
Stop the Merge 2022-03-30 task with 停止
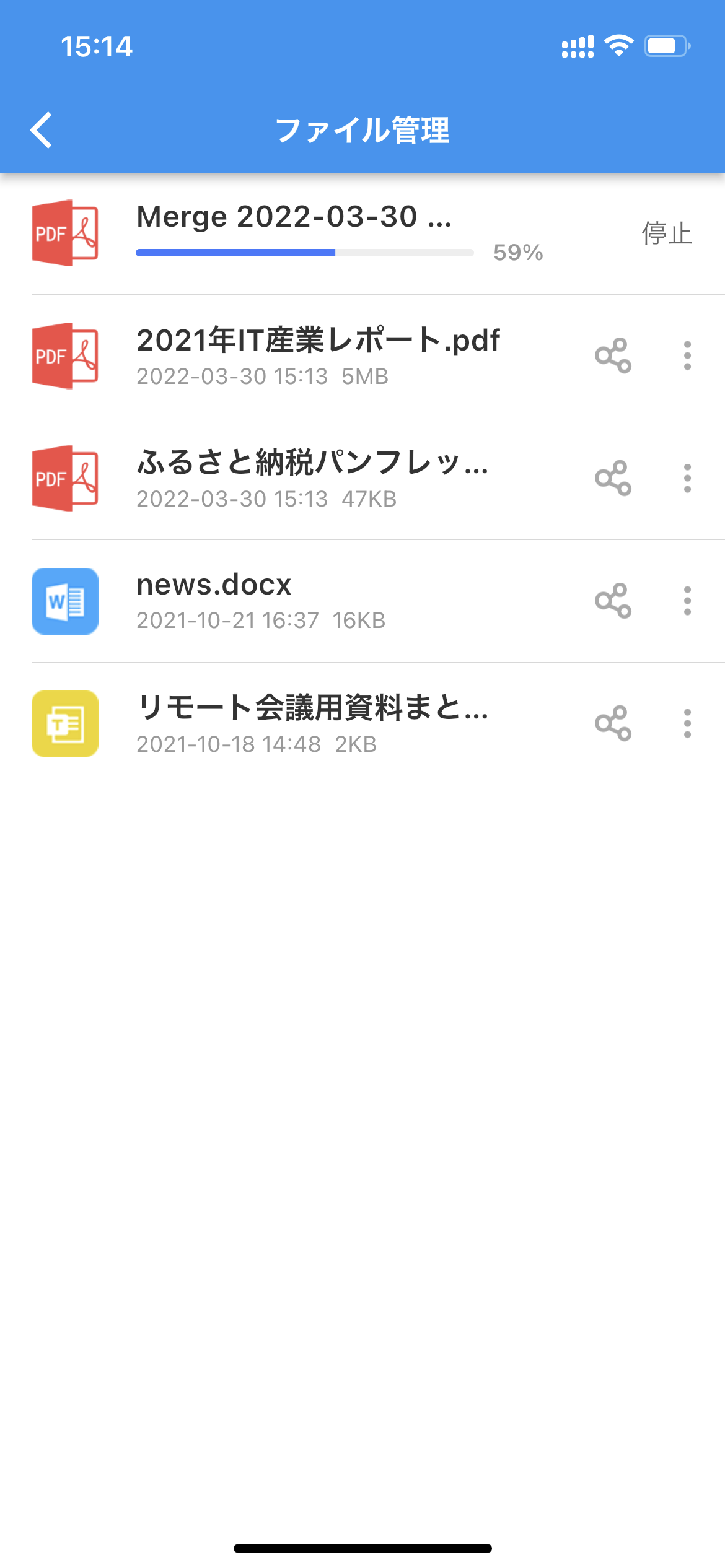point(666,233)
